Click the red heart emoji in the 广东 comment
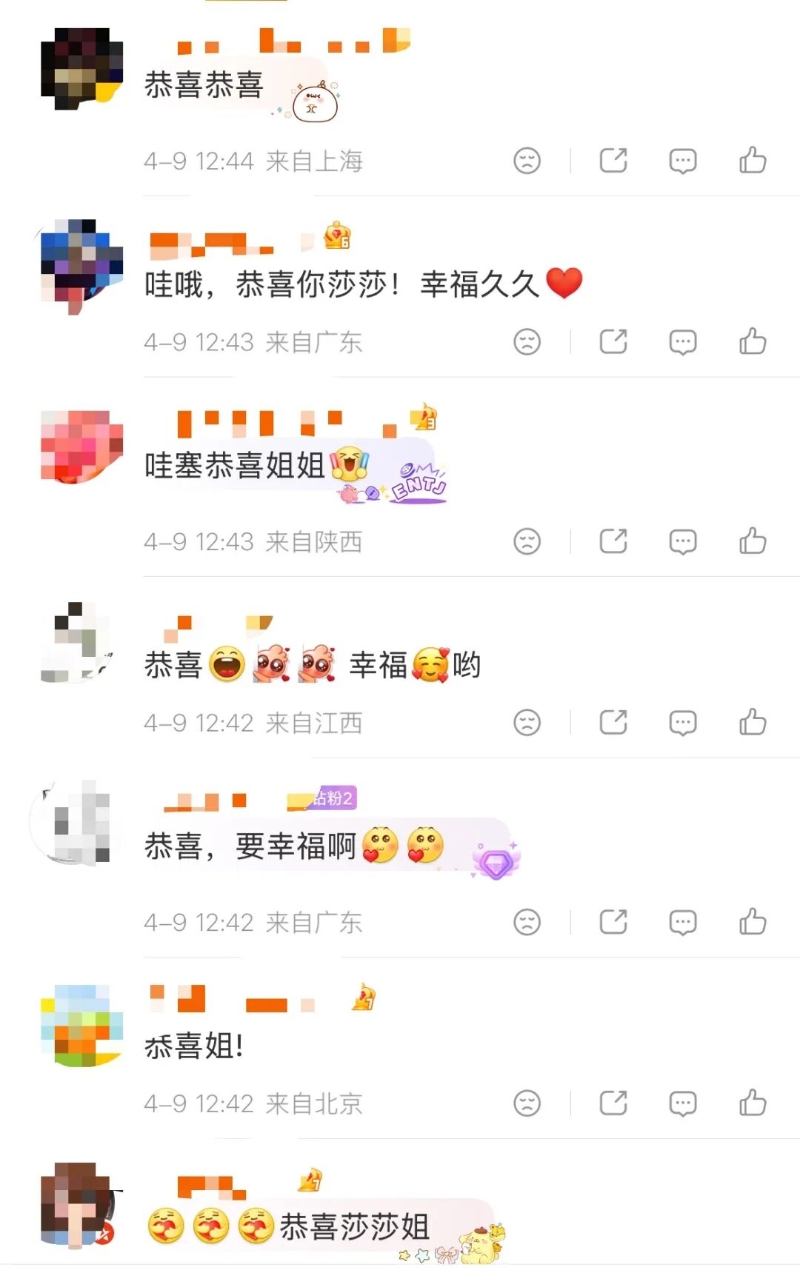The image size is (800, 1270). point(566,283)
